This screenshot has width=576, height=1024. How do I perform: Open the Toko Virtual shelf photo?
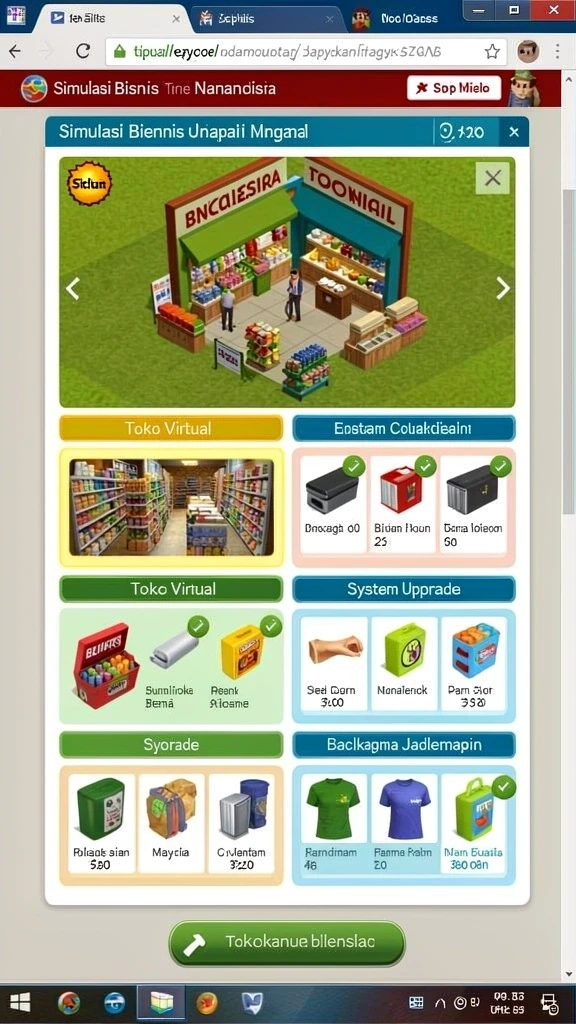(171, 507)
